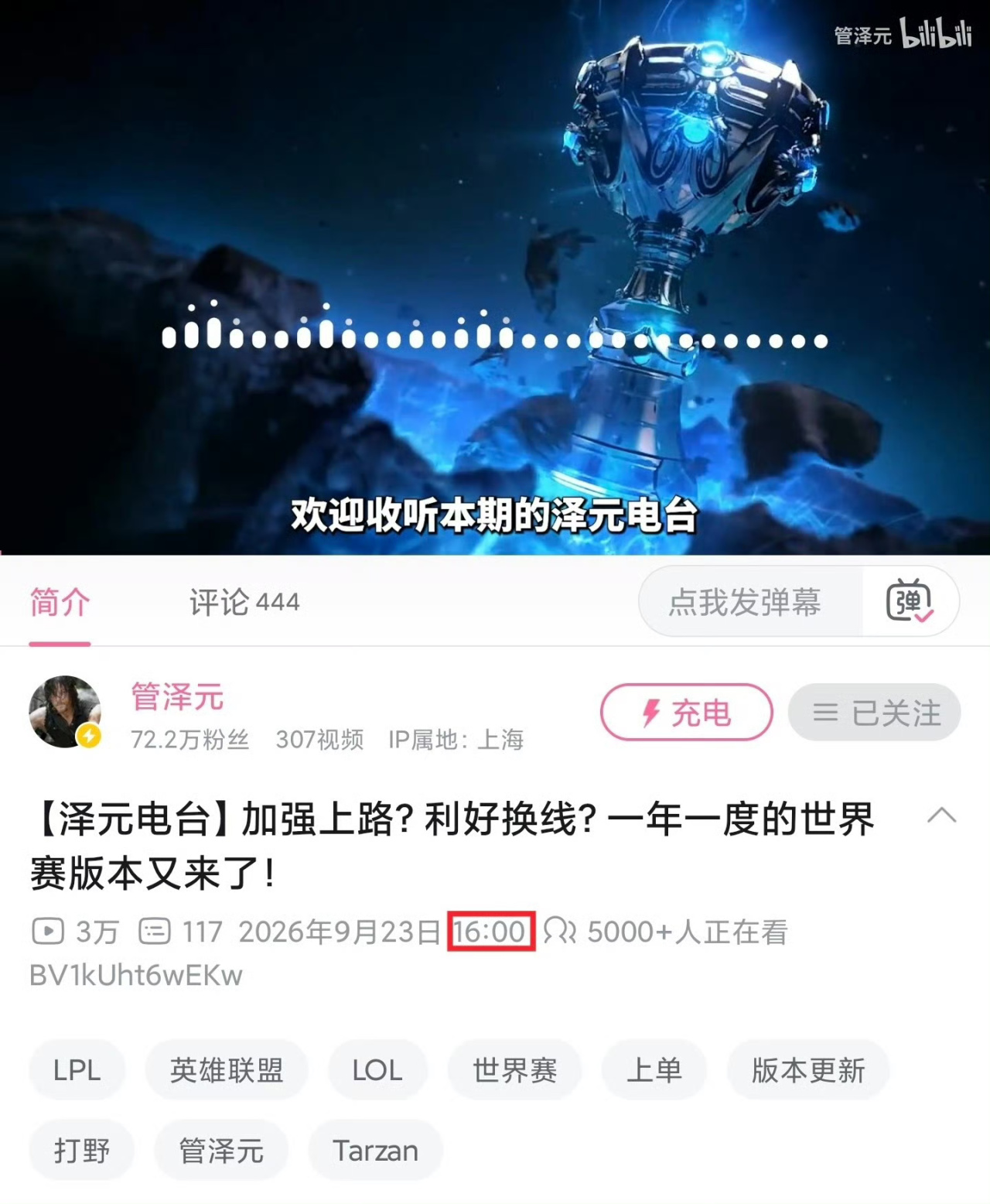Select the LOL tag chip
Viewport: 990px width, 1204px height.
pos(377,1070)
